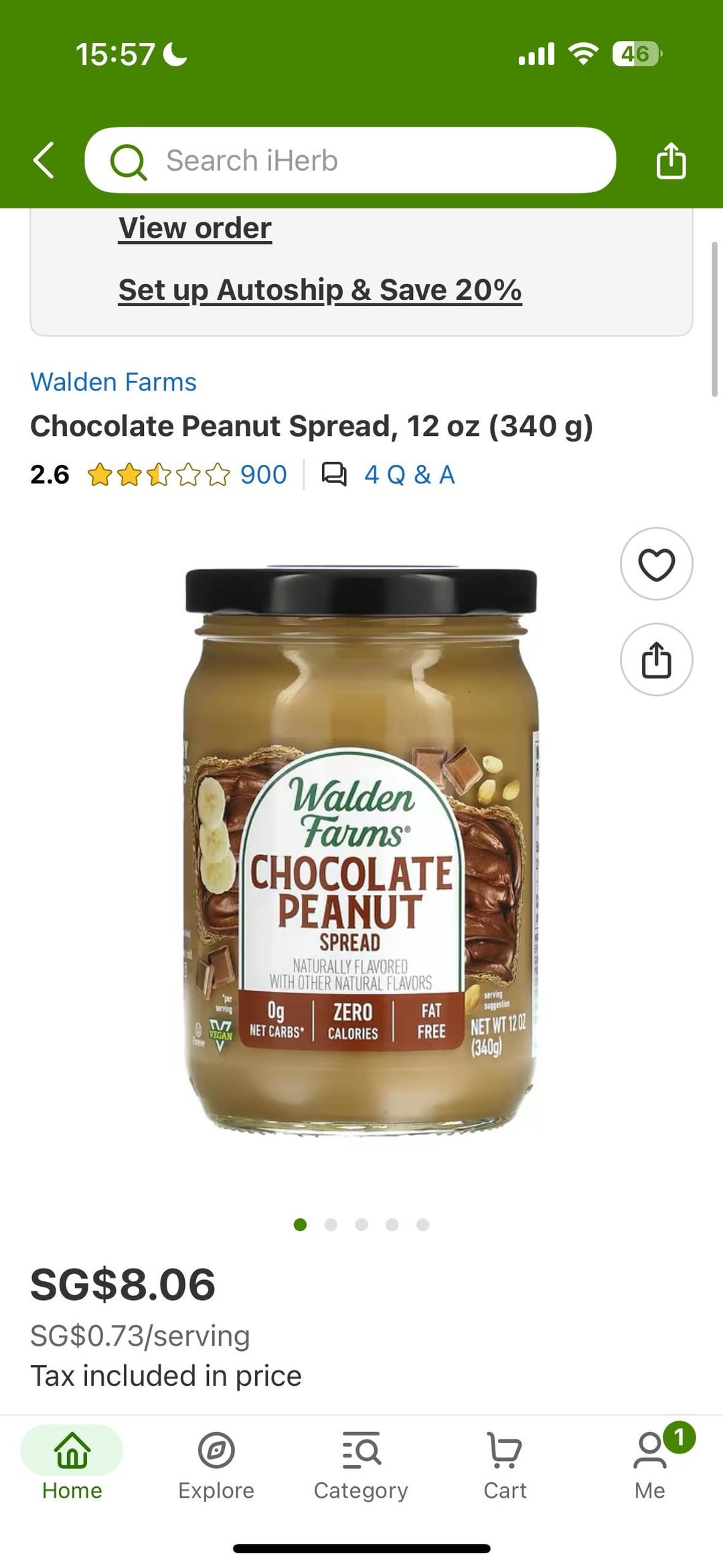The height and width of the screenshot is (1568, 723).
Task: Go back using the header arrow
Action: (44, 161)
